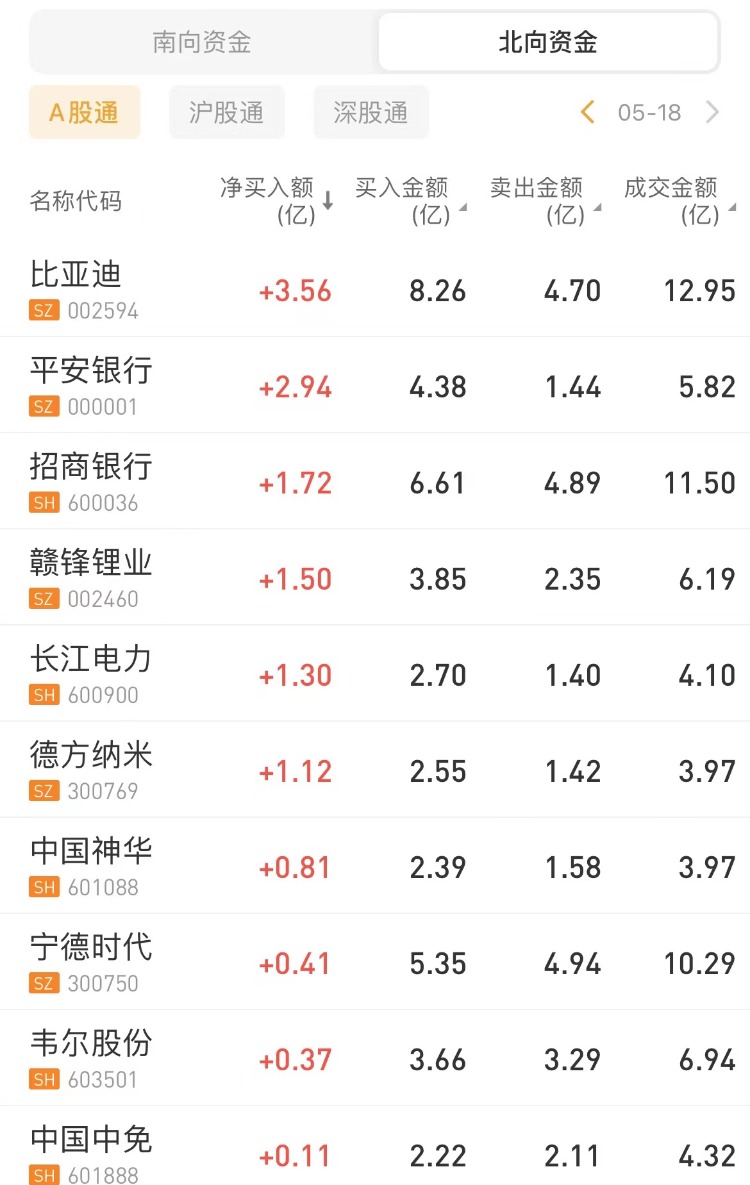Select the 北向资金 tab

[547, 42]
